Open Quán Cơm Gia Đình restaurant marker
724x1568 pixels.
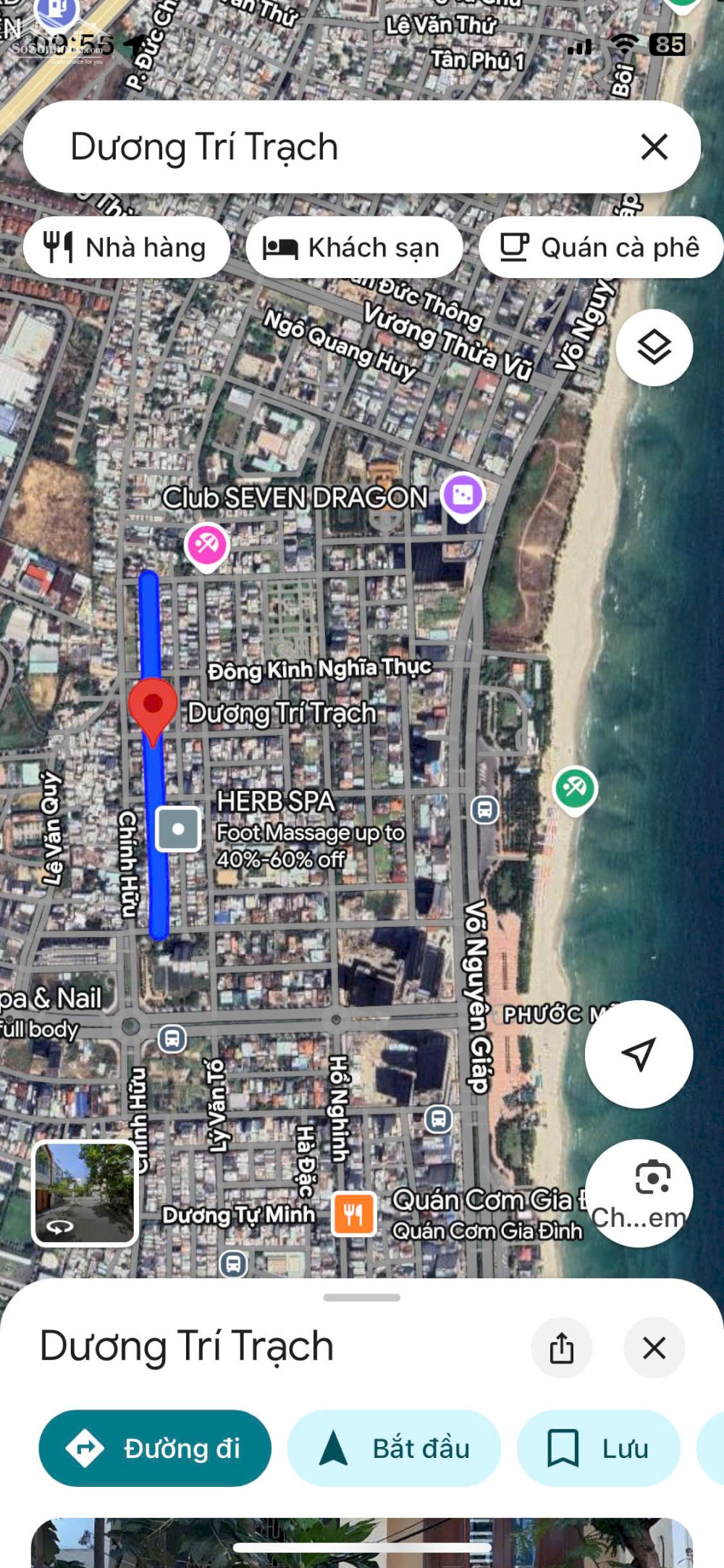(353, 1214)
